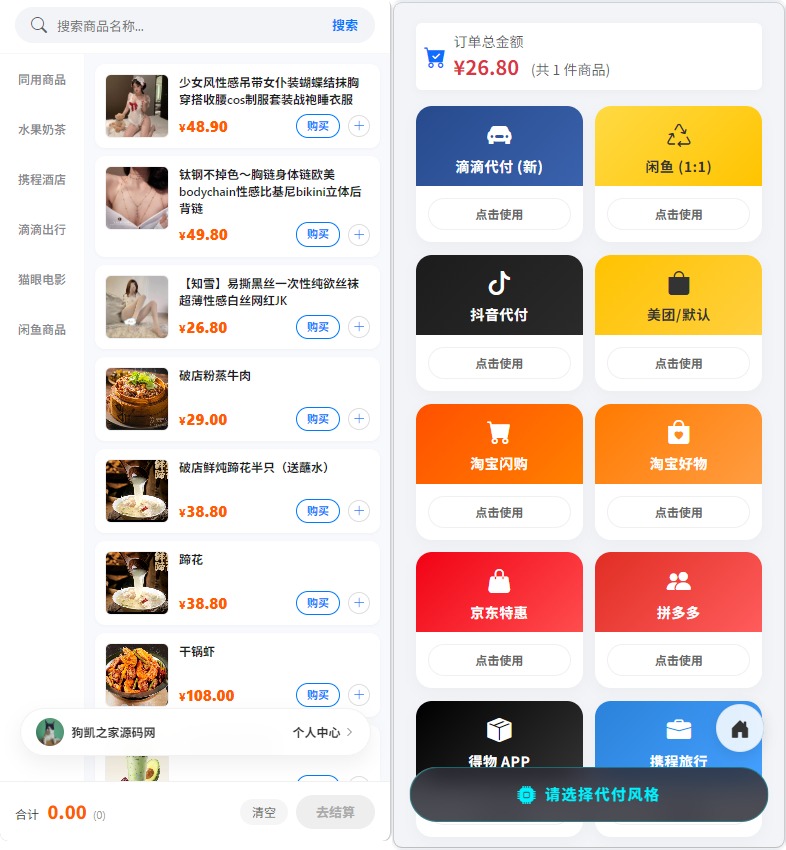
Task: Open the 滴滴出行 category
Action: 42,230
